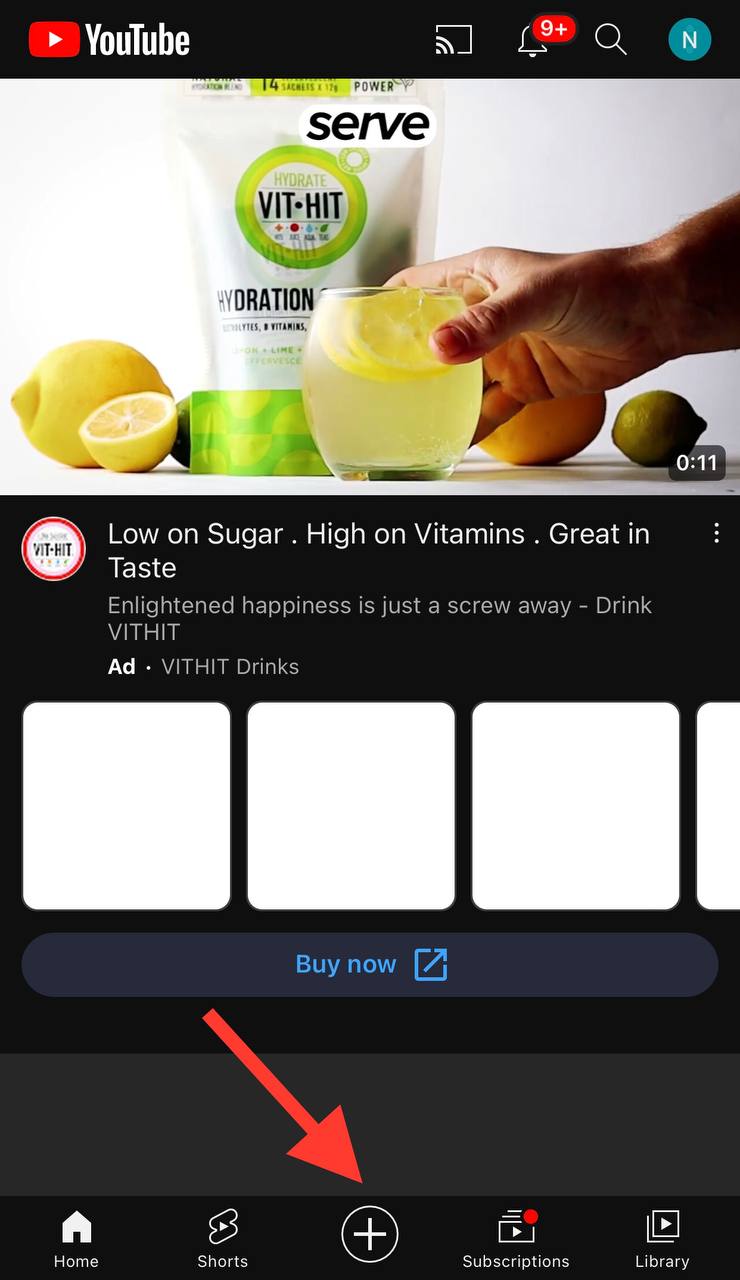This screenshot has width=740, height=1280.
Task: Tap the Buy now button
Action: click(x=370, y=963)
